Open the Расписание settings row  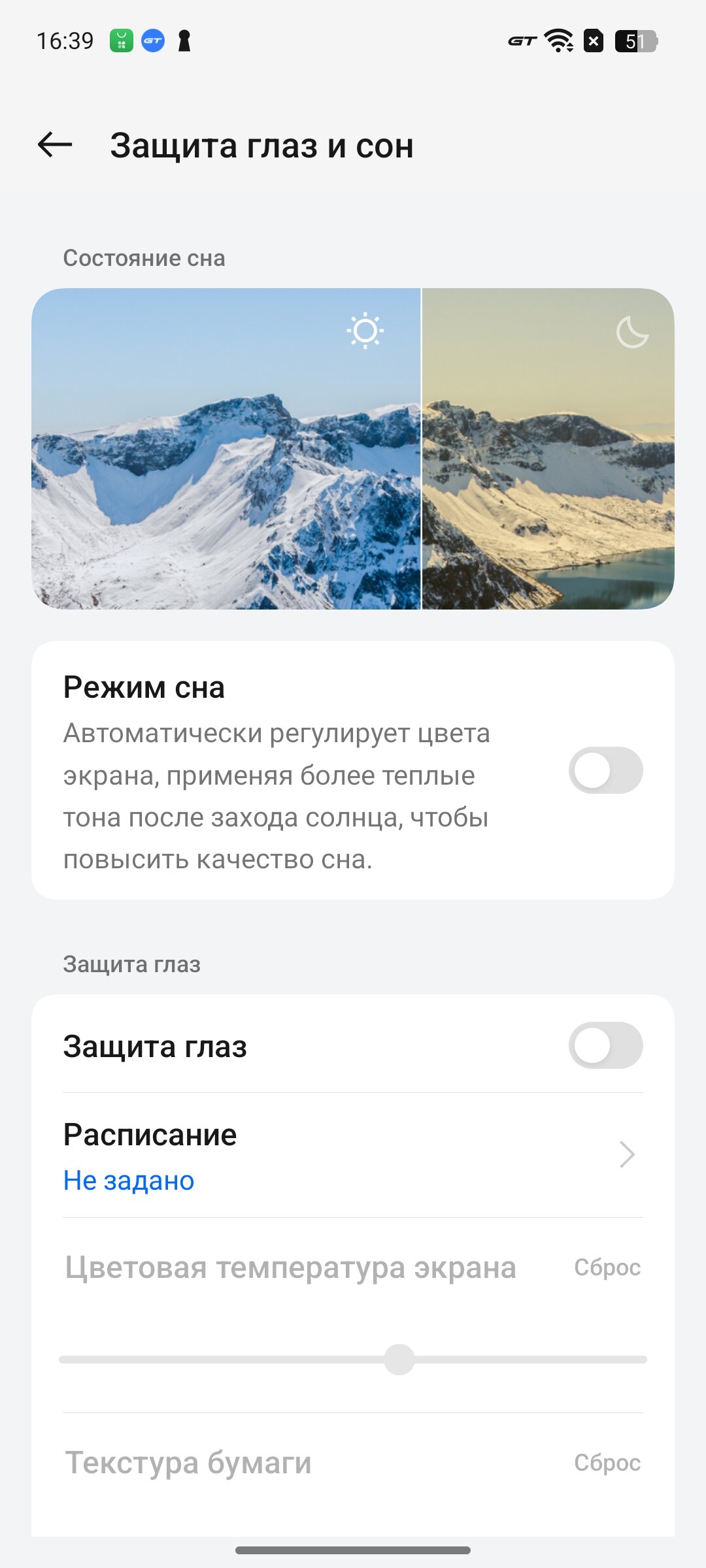pos(353,1155)
